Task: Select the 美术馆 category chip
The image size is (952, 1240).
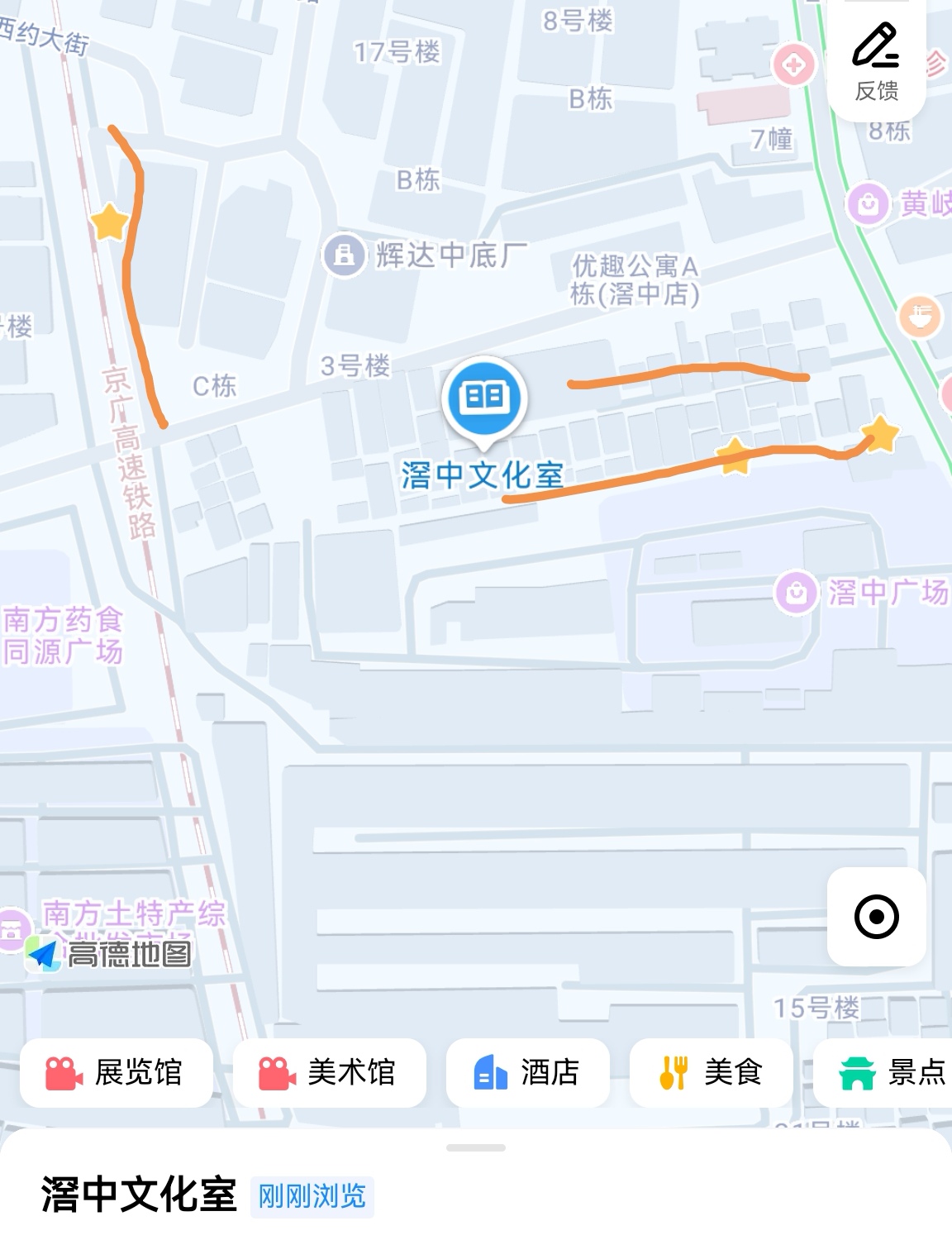Action: pos(329,1072)
